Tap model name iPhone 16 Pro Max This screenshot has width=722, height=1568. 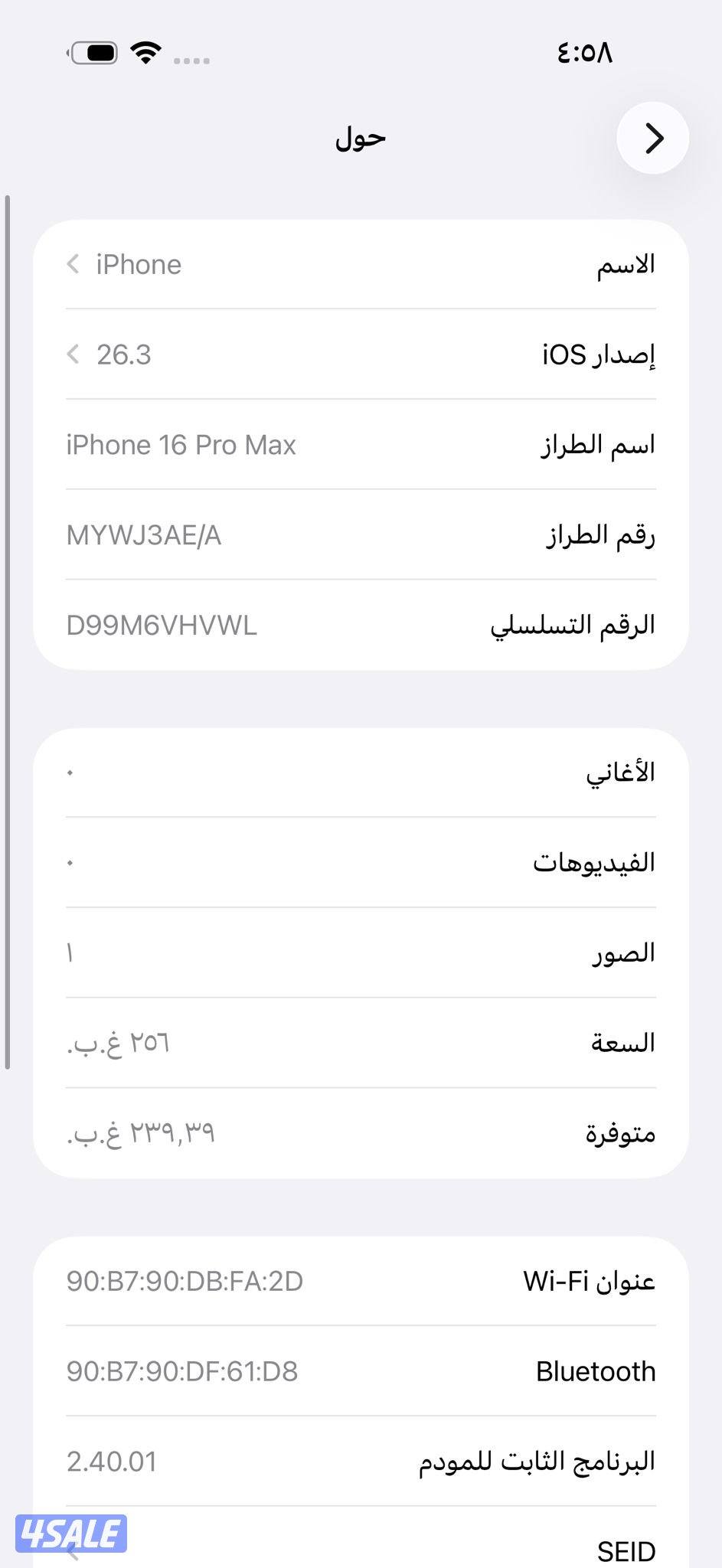pos(181,444)
